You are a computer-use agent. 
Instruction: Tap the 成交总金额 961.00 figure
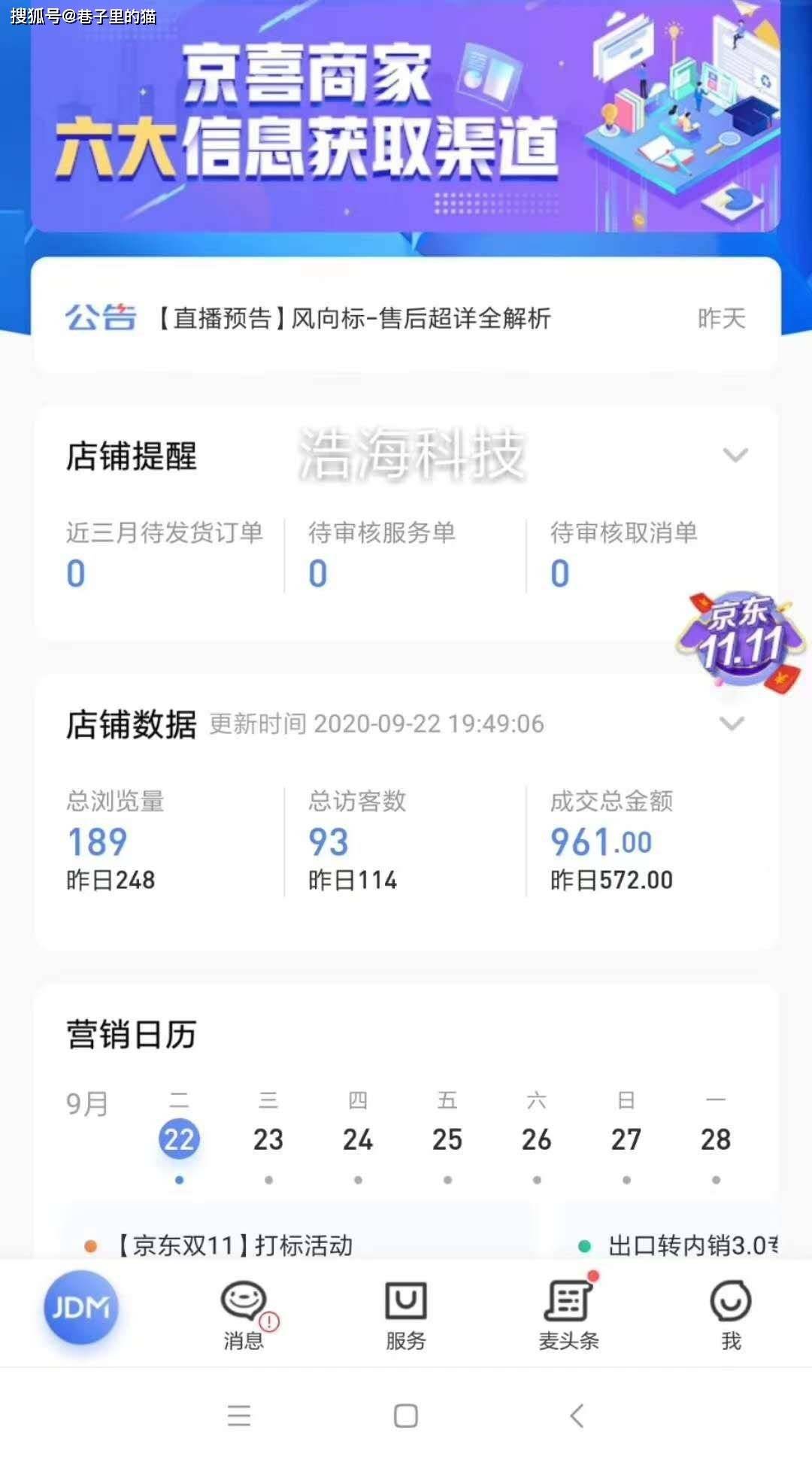[600, 841]
